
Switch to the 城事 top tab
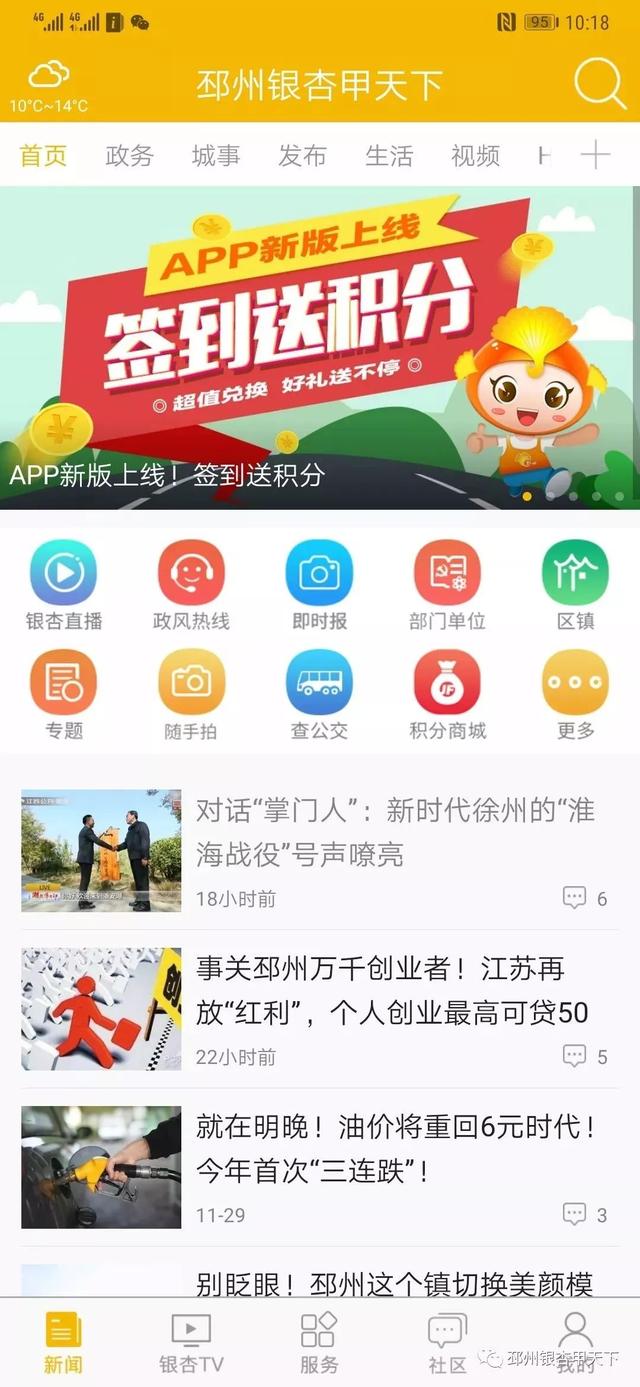click(215, 156)
